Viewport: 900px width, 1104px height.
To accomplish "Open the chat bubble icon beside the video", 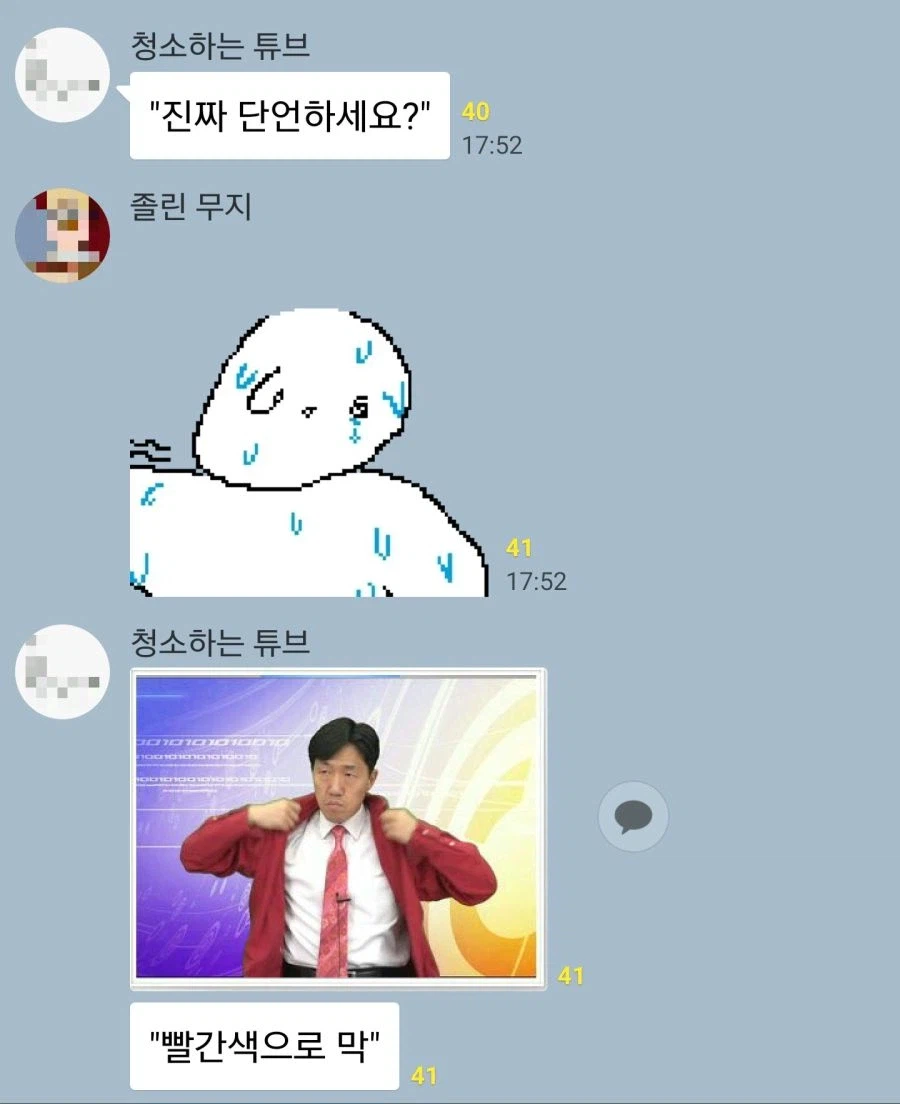I will click(632, 817).
